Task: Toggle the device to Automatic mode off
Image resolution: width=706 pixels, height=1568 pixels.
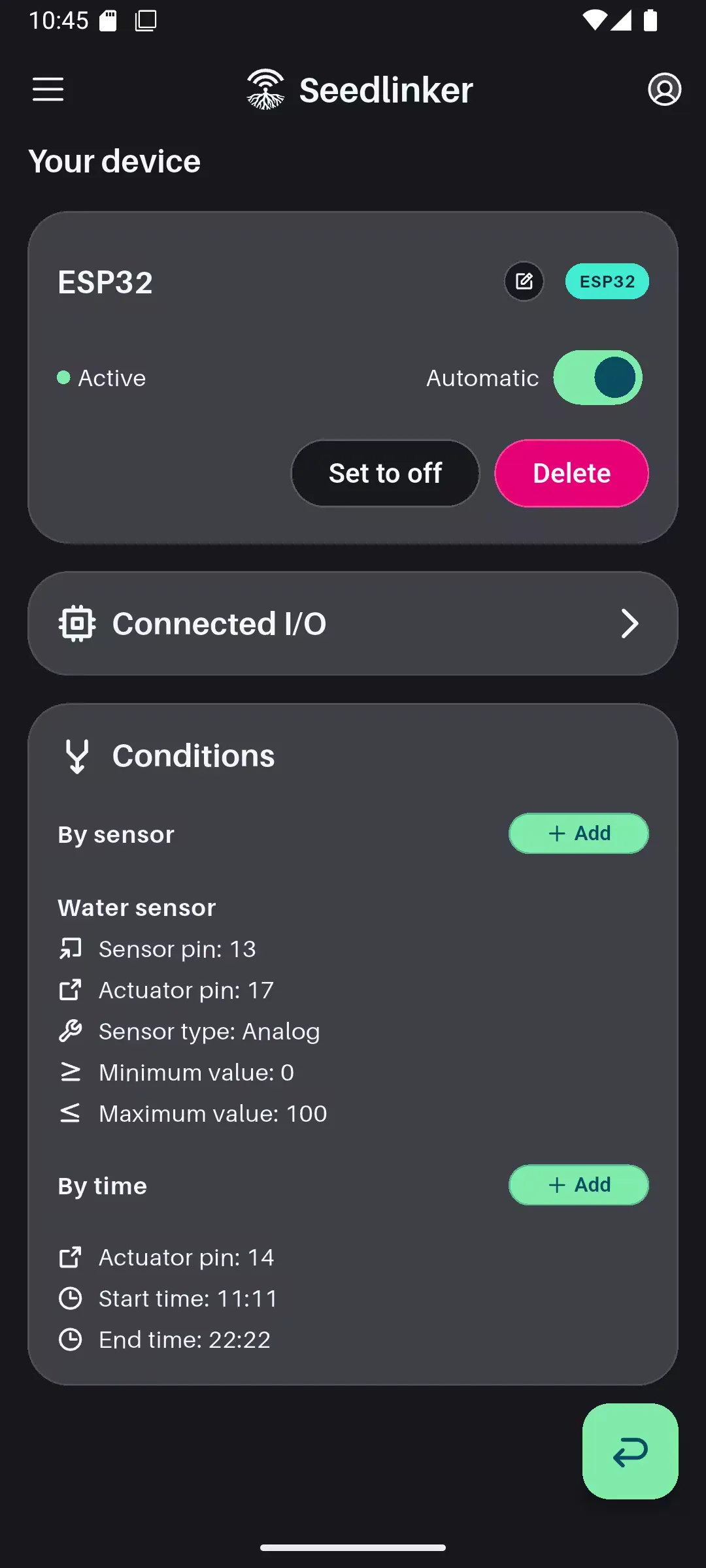Action: point(599,378)
